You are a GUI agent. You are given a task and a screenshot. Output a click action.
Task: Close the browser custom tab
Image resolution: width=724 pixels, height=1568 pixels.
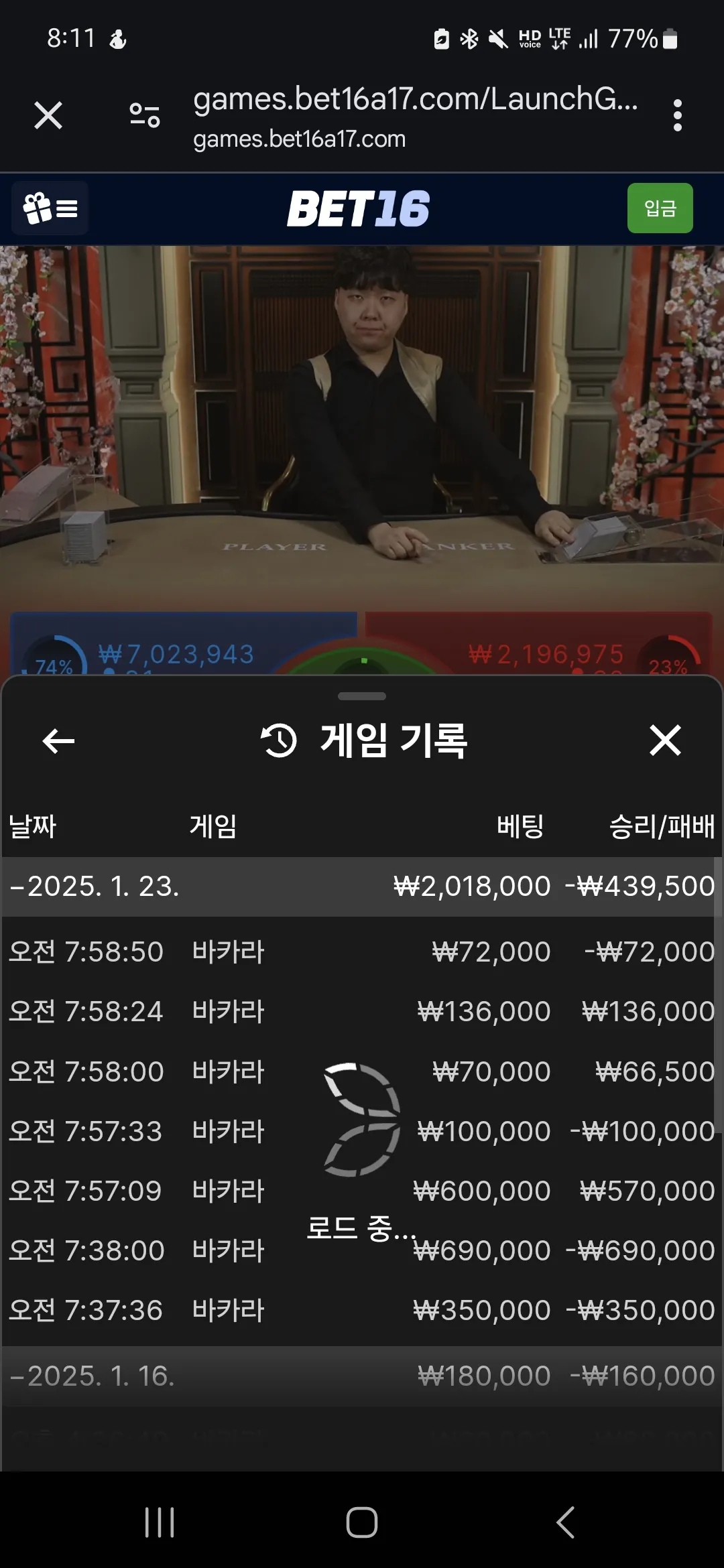[48, 115]
